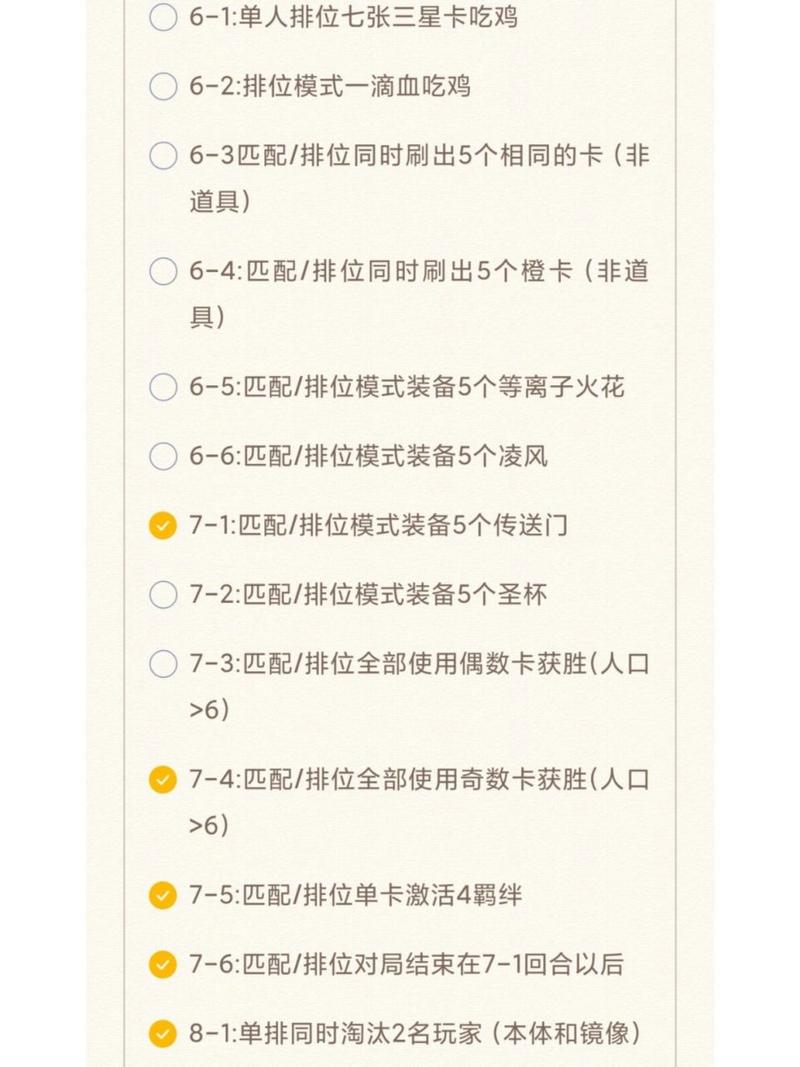Check off 7-3 全部使用偶数卡获胜
The height and width of the screenshot is (1067, 800).
click(x=162, y=664)
